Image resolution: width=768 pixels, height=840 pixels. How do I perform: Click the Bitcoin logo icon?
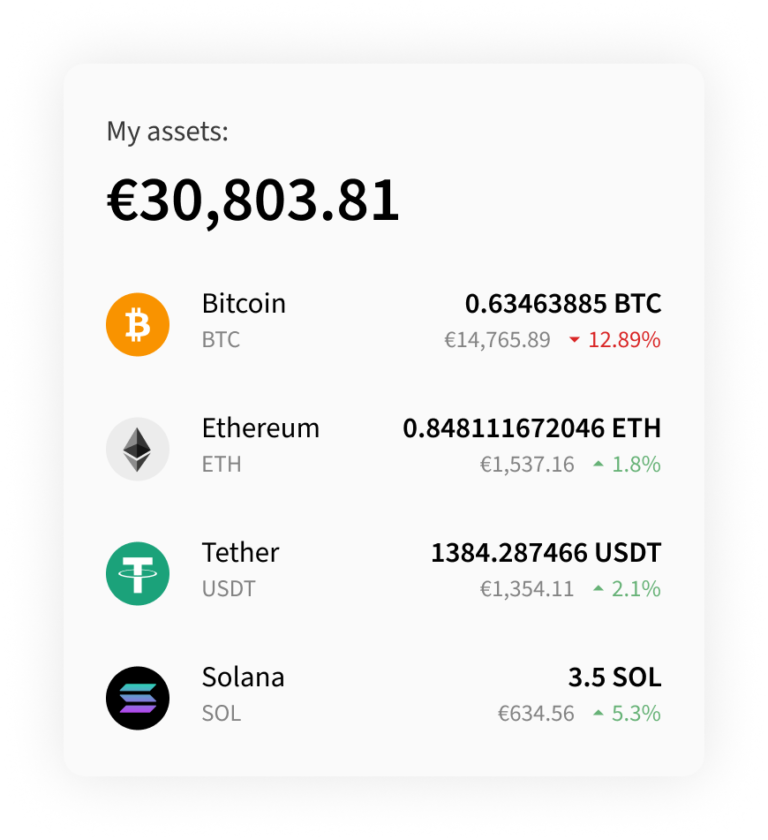click(x=137, y=323)
